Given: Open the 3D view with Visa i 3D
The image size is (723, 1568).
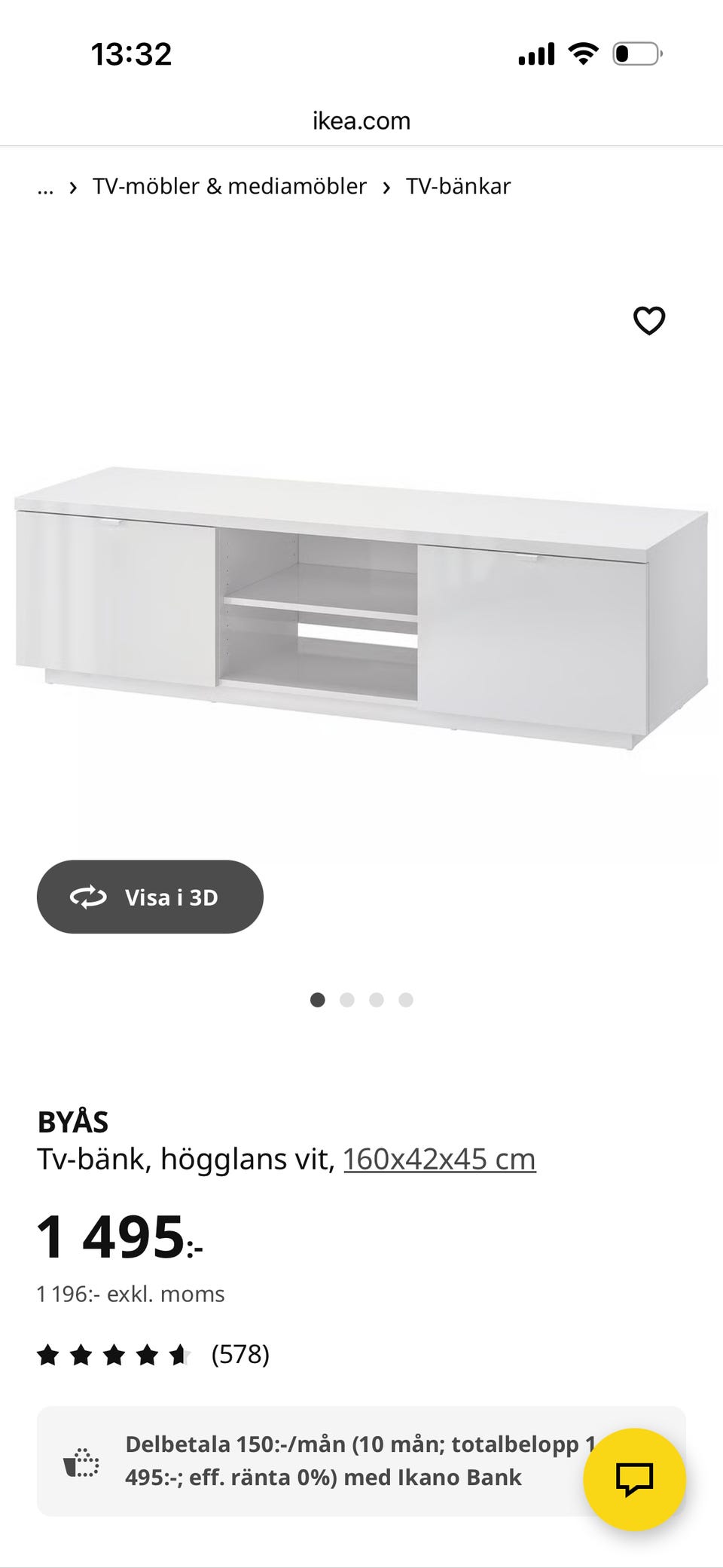Looking at the screenshot, I should (x=150, y=897).
